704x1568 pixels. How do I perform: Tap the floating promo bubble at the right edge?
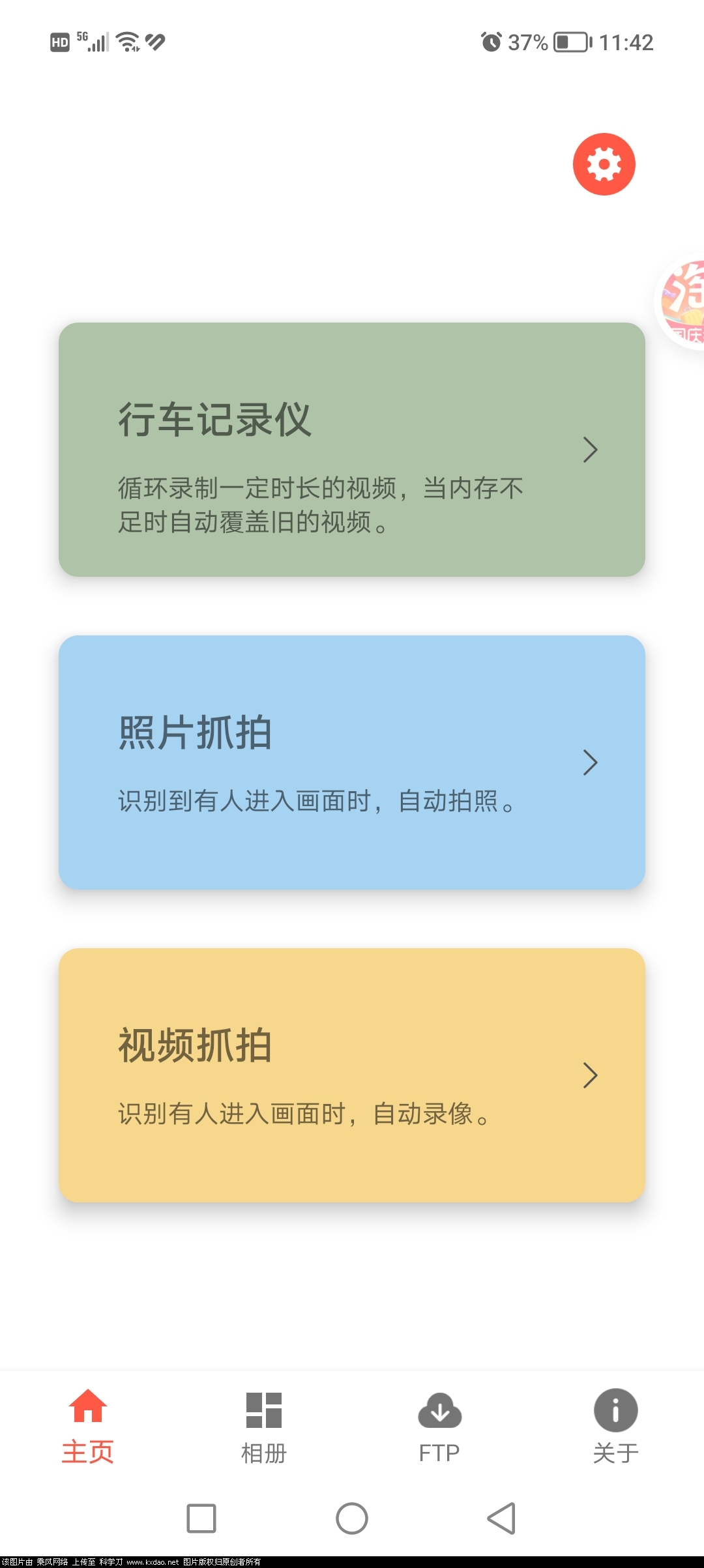coord(682,302)
